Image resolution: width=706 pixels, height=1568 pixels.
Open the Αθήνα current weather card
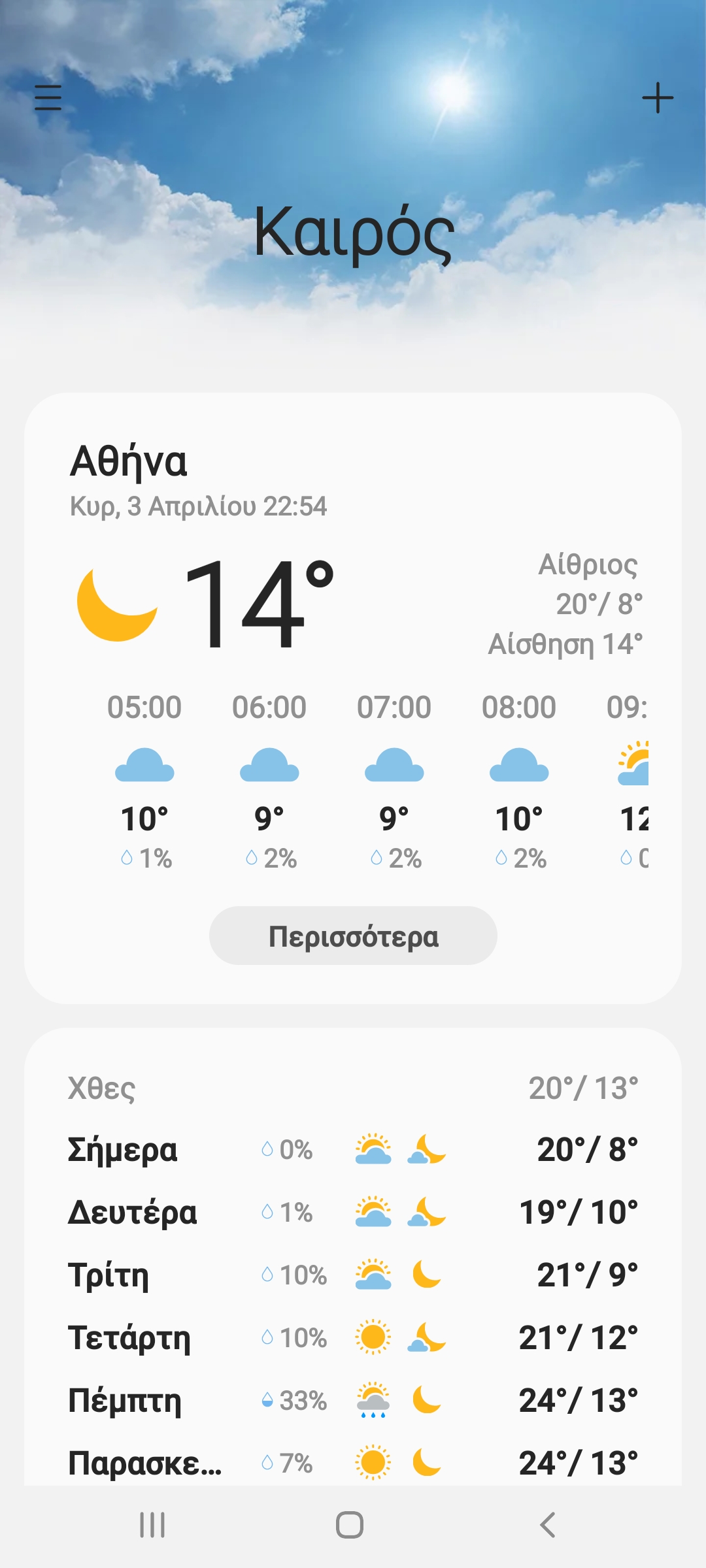pyautogui.click(x=353, y=698)
